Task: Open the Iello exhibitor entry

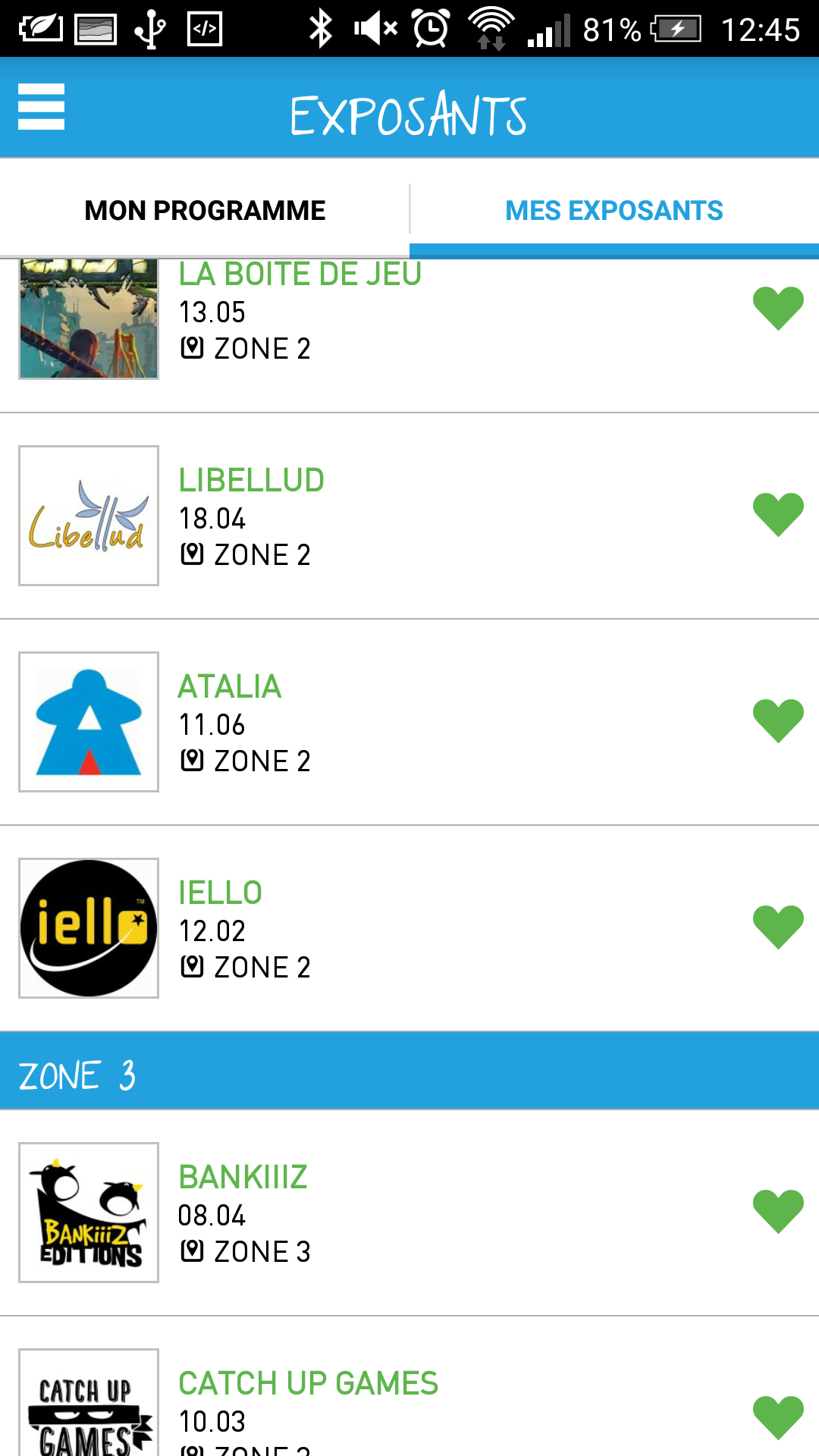Action: [409, 929]
